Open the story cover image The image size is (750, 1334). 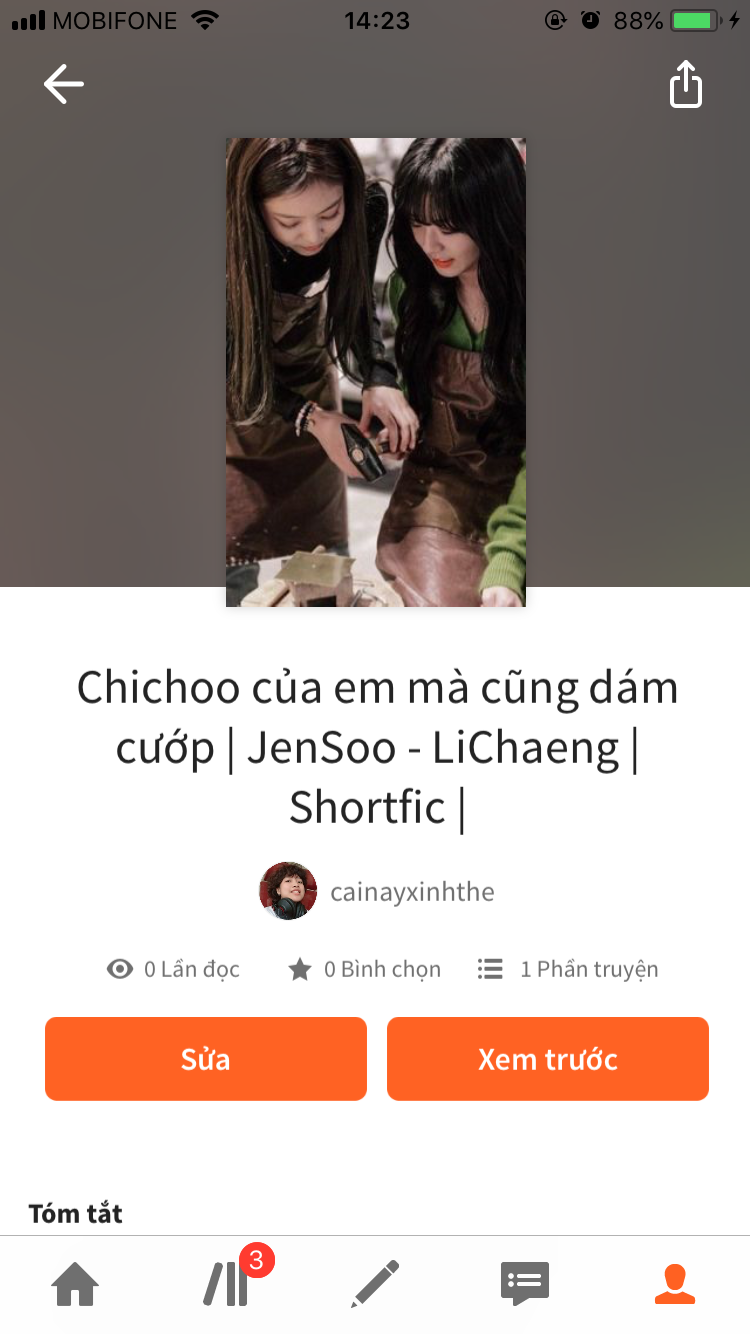click(375, 372)
